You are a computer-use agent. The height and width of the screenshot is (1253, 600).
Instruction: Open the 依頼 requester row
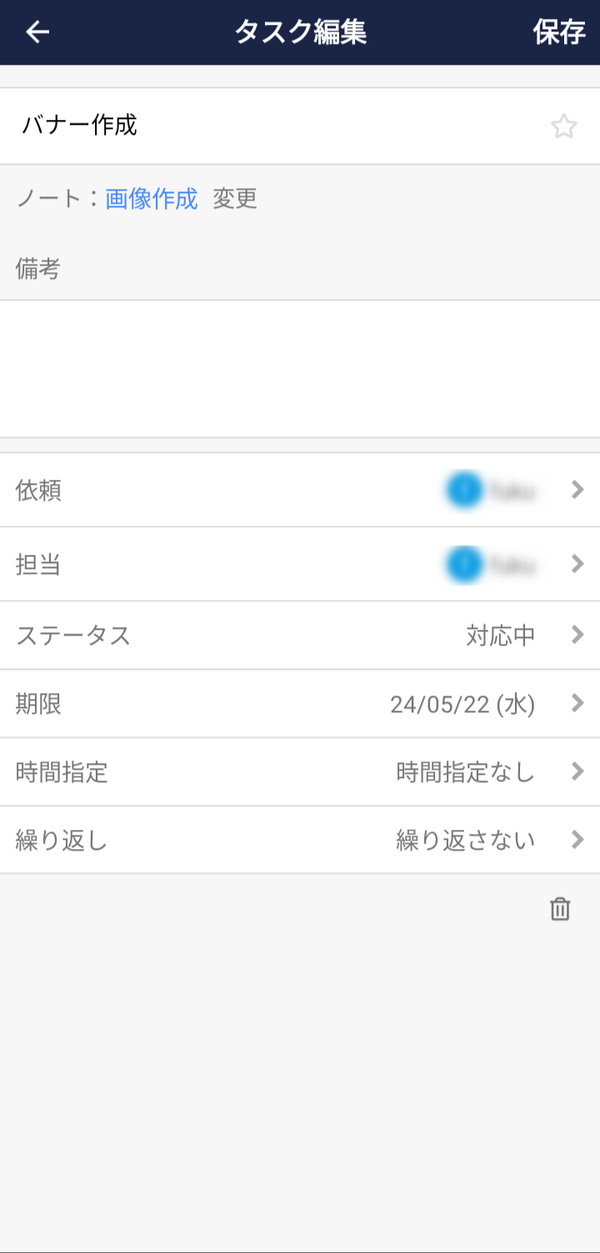300,490
